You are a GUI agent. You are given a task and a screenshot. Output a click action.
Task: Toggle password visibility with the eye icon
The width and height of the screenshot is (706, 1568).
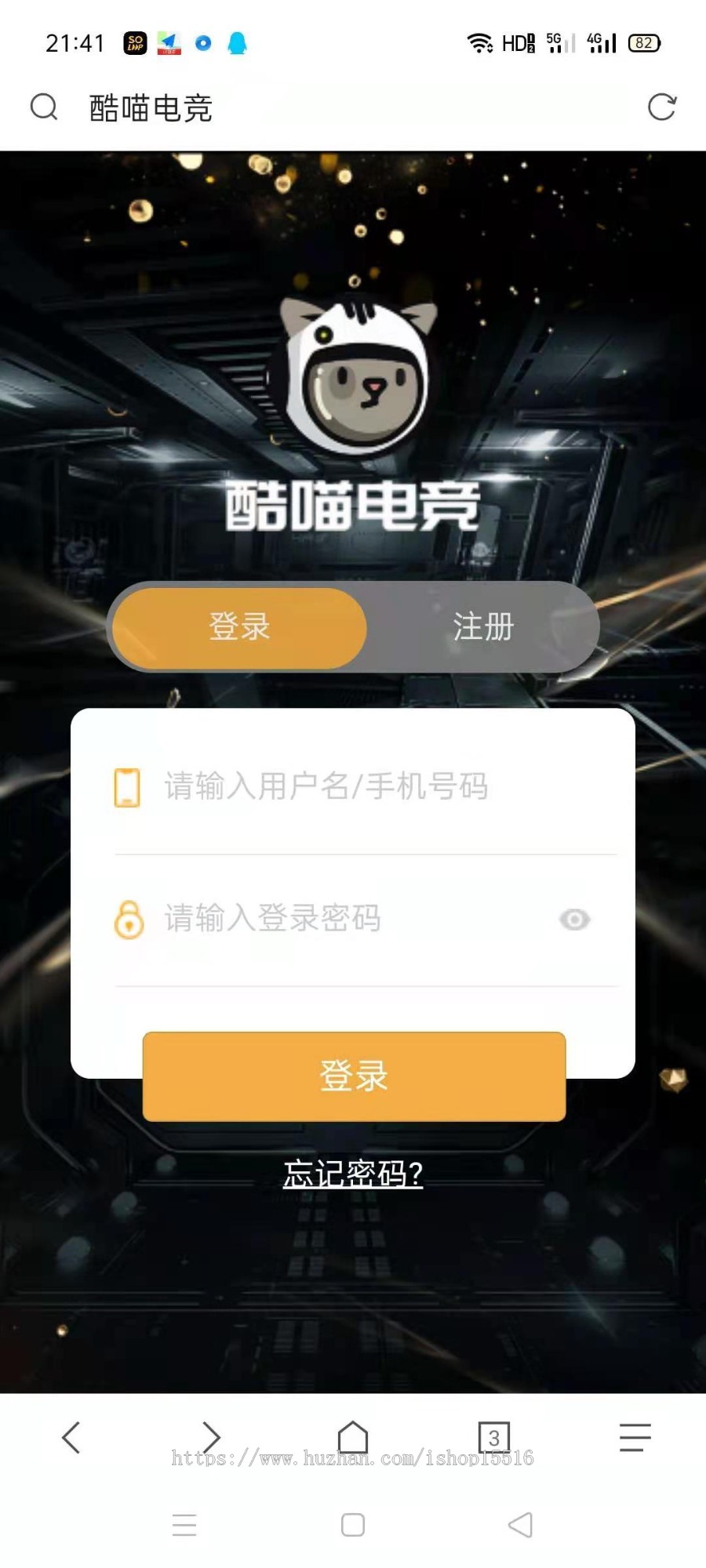point(574,919)
